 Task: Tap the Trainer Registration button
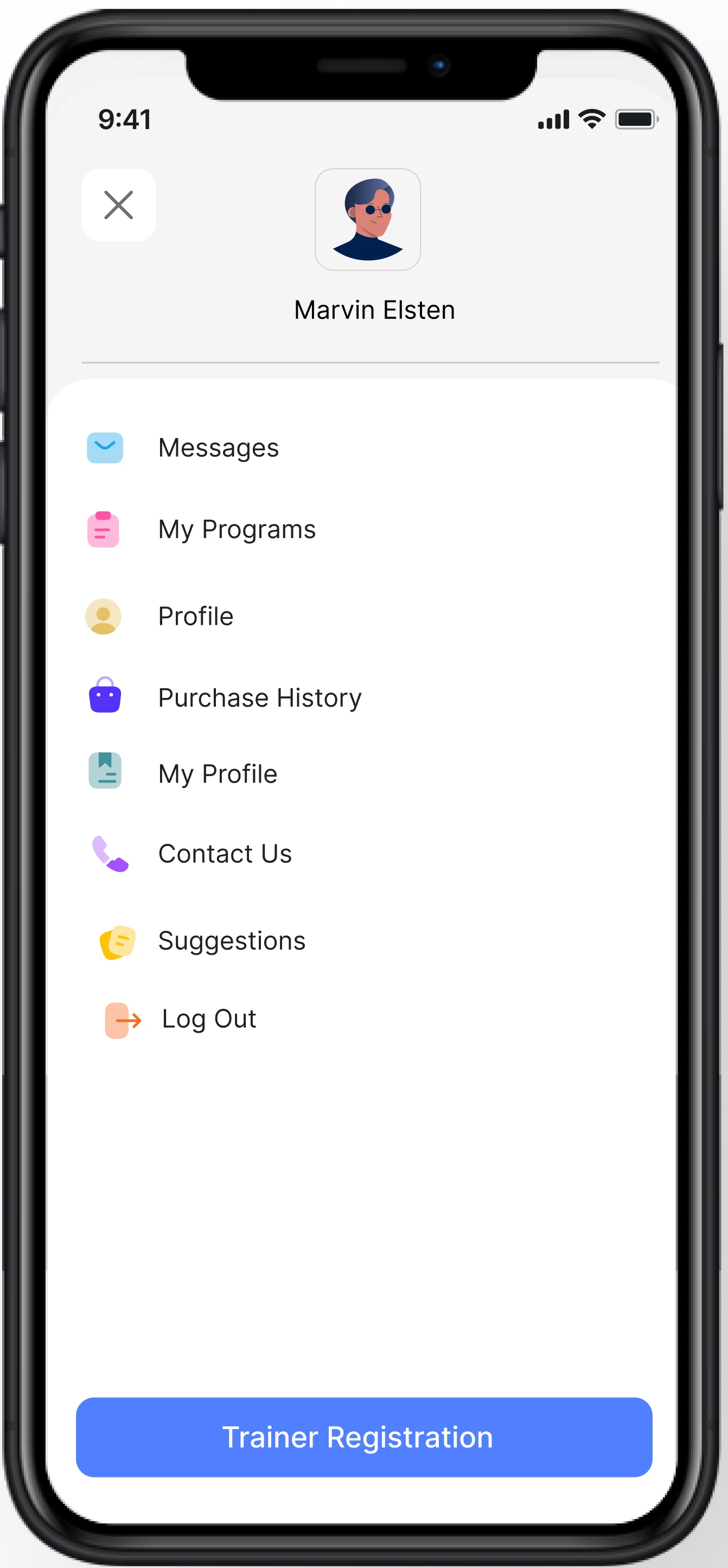tap(364, 1437)
